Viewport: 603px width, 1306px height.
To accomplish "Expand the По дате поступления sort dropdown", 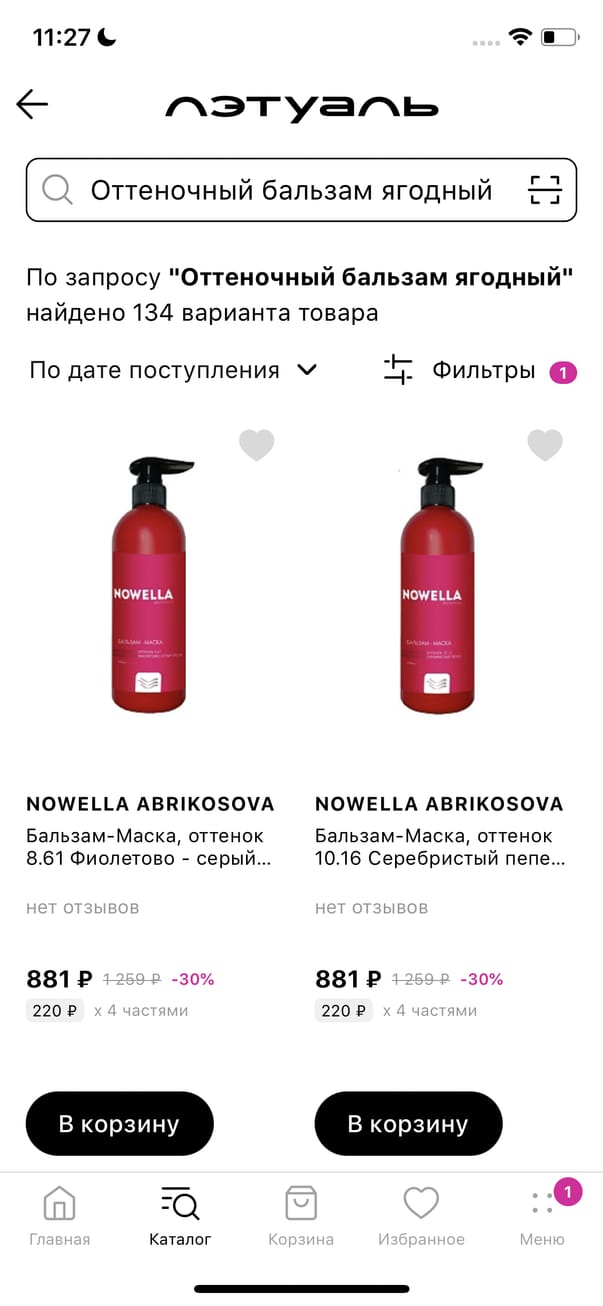I will 173,370.
